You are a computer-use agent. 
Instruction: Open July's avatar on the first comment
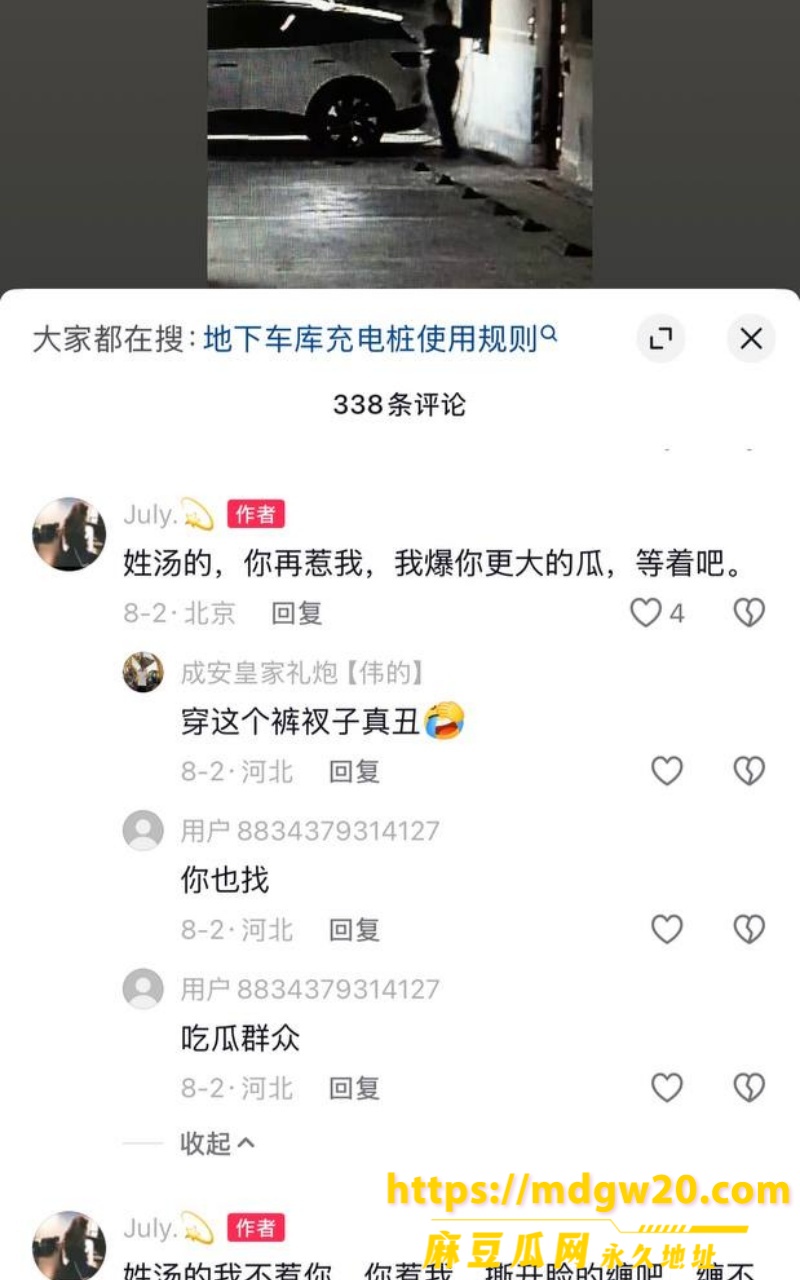click(x=69, y=534)
